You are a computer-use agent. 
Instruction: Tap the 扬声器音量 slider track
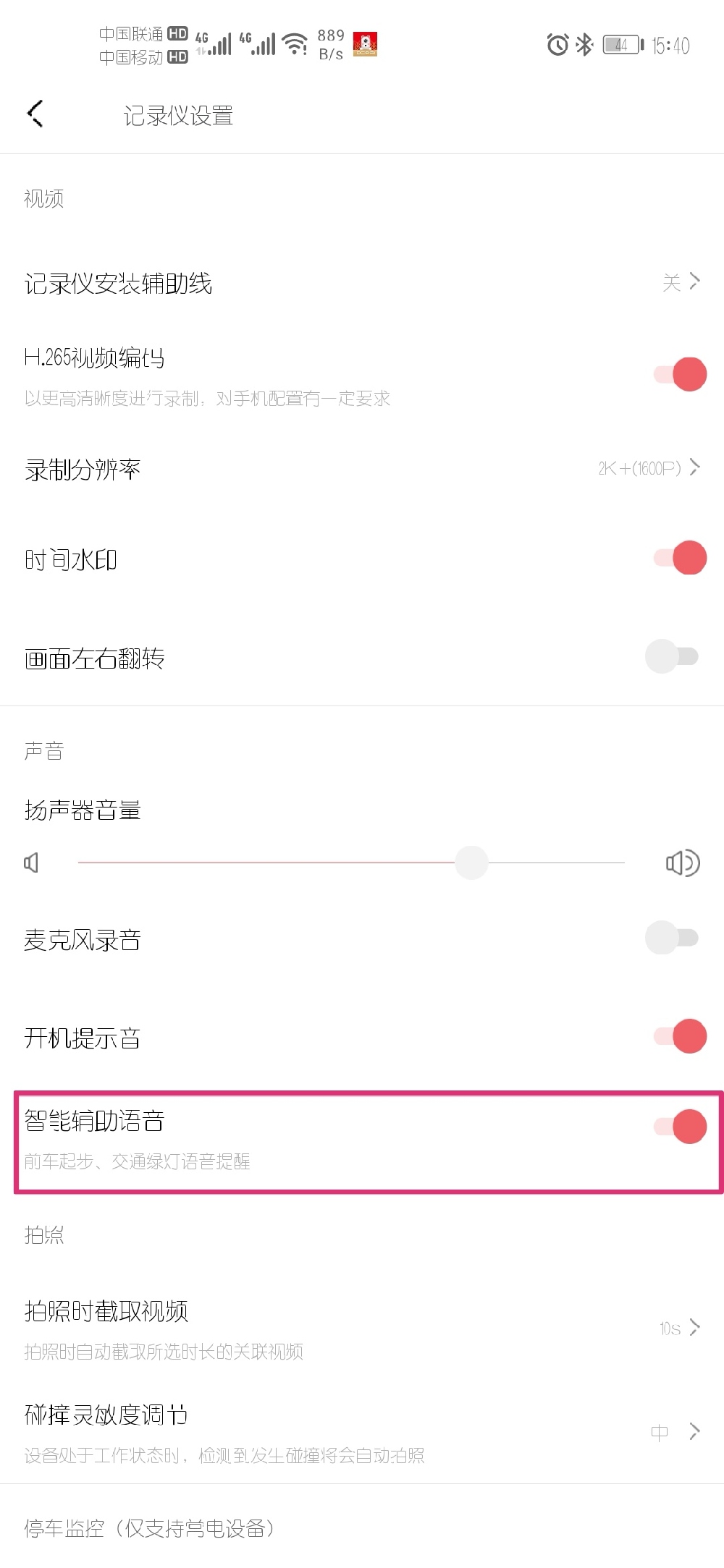pyautogui.click(x=351, y=863)
